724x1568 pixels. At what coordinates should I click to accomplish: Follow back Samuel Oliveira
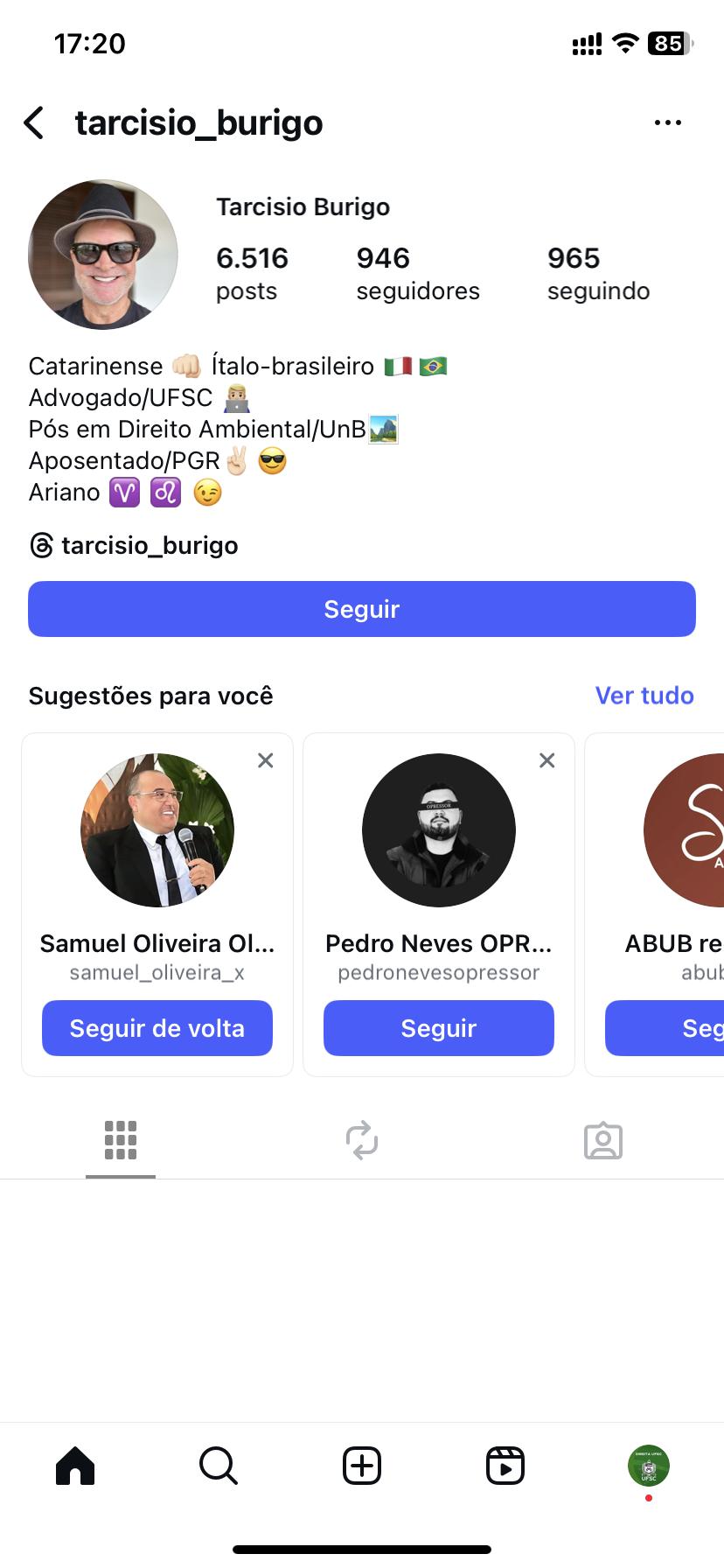tap(157, 1028)
